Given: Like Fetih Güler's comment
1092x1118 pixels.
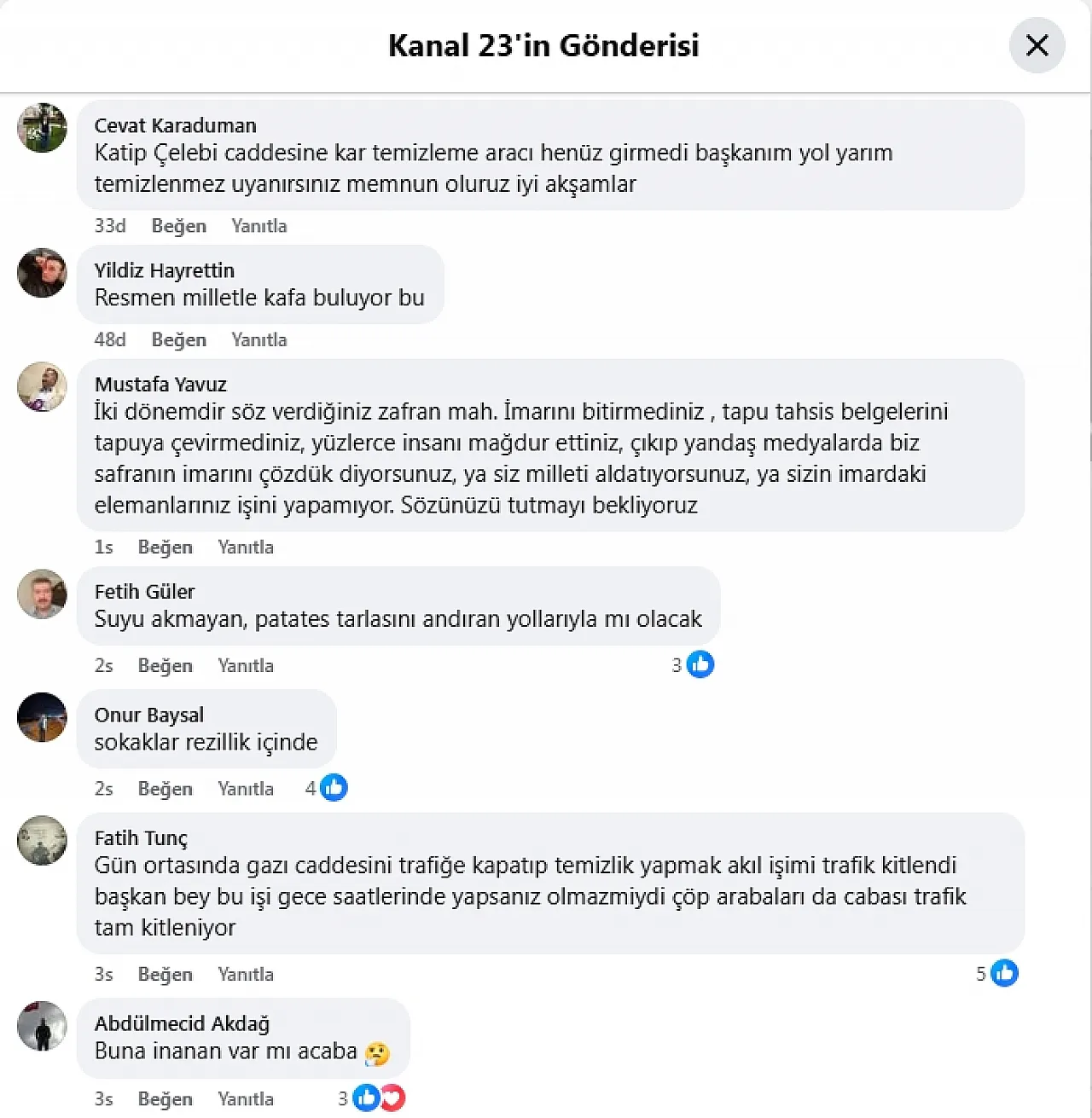Looking at the screenshot, I should [165, 665].
